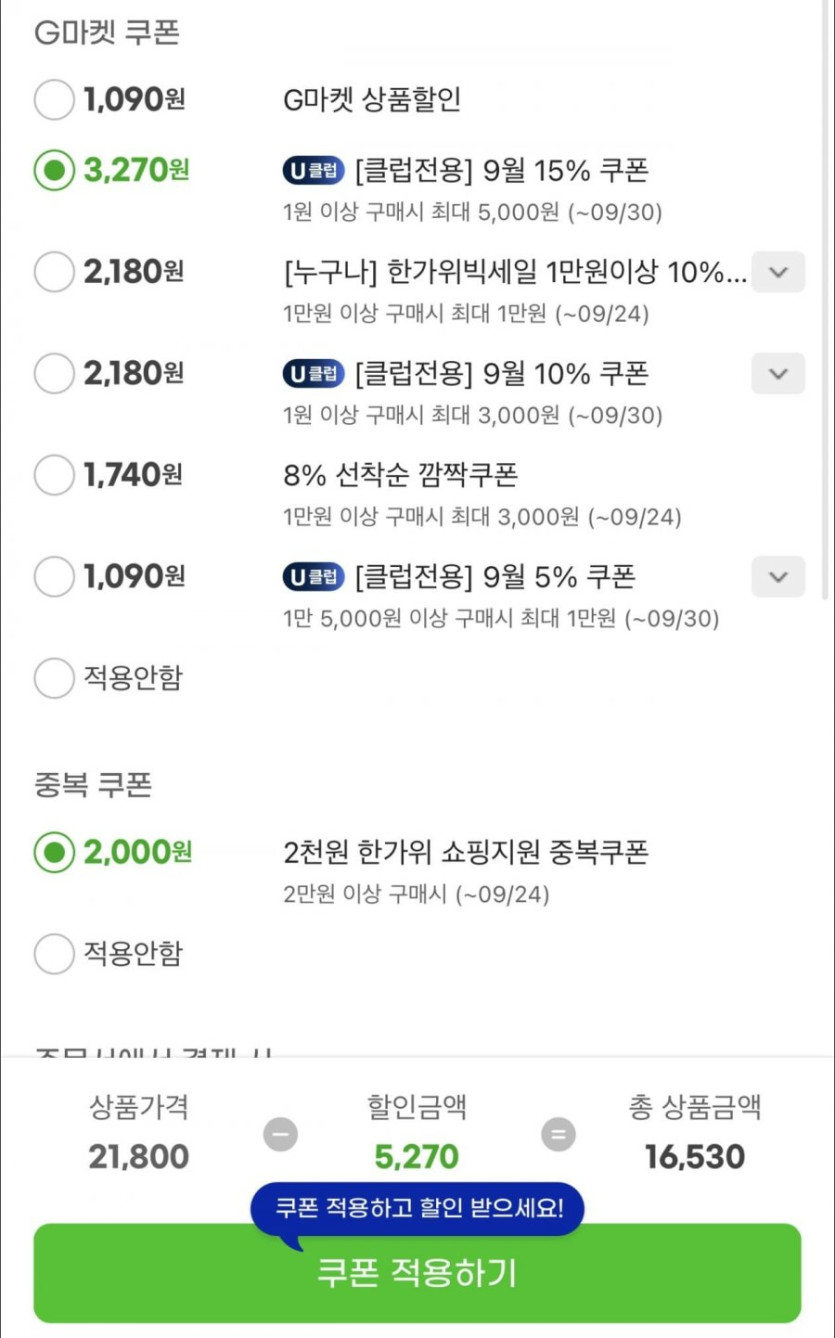
Task: Expand details for the 9월 10% 쿠폰
Action: (x=778, y=374)
